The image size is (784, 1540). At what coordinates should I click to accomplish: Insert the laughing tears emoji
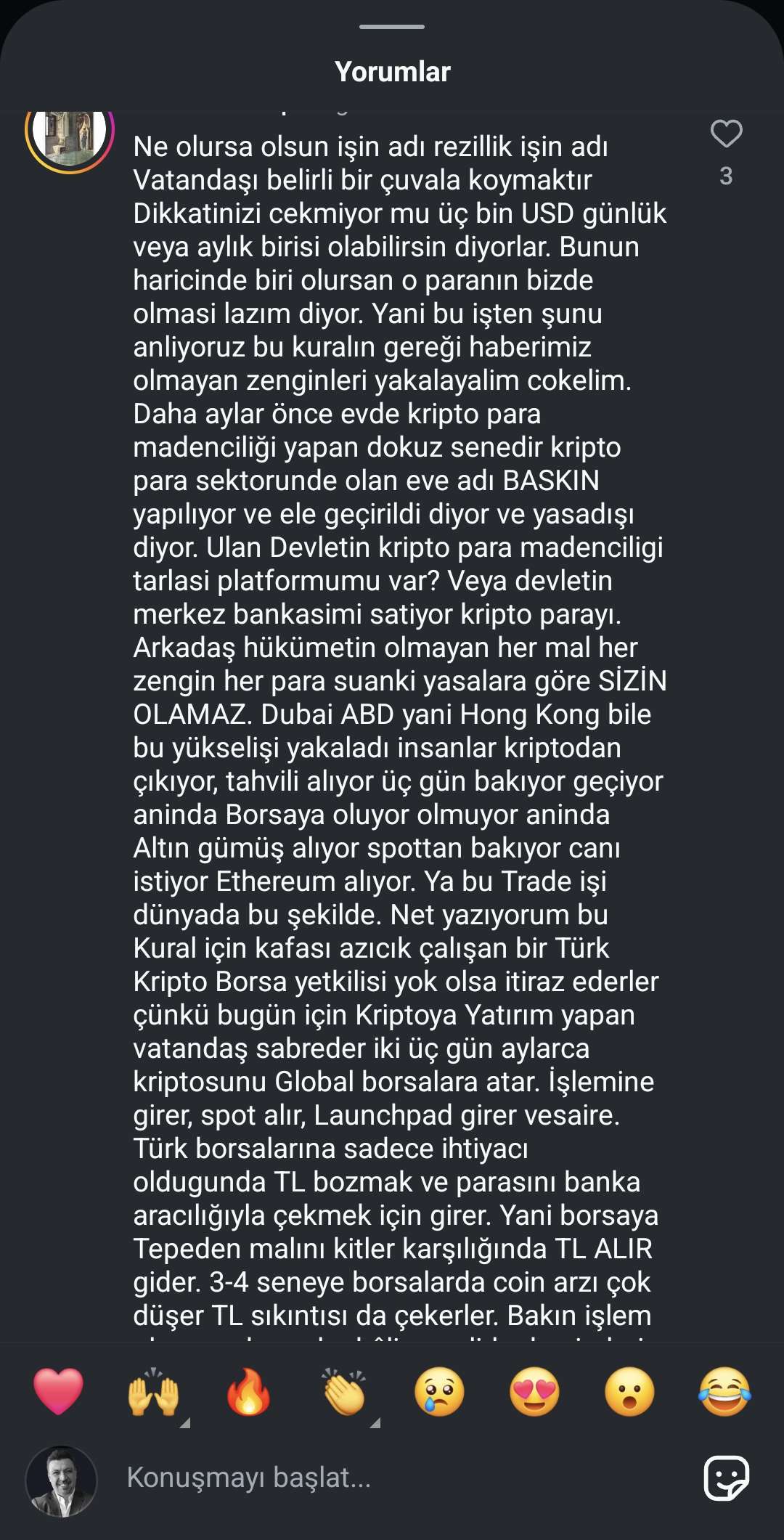point(724,1391)
